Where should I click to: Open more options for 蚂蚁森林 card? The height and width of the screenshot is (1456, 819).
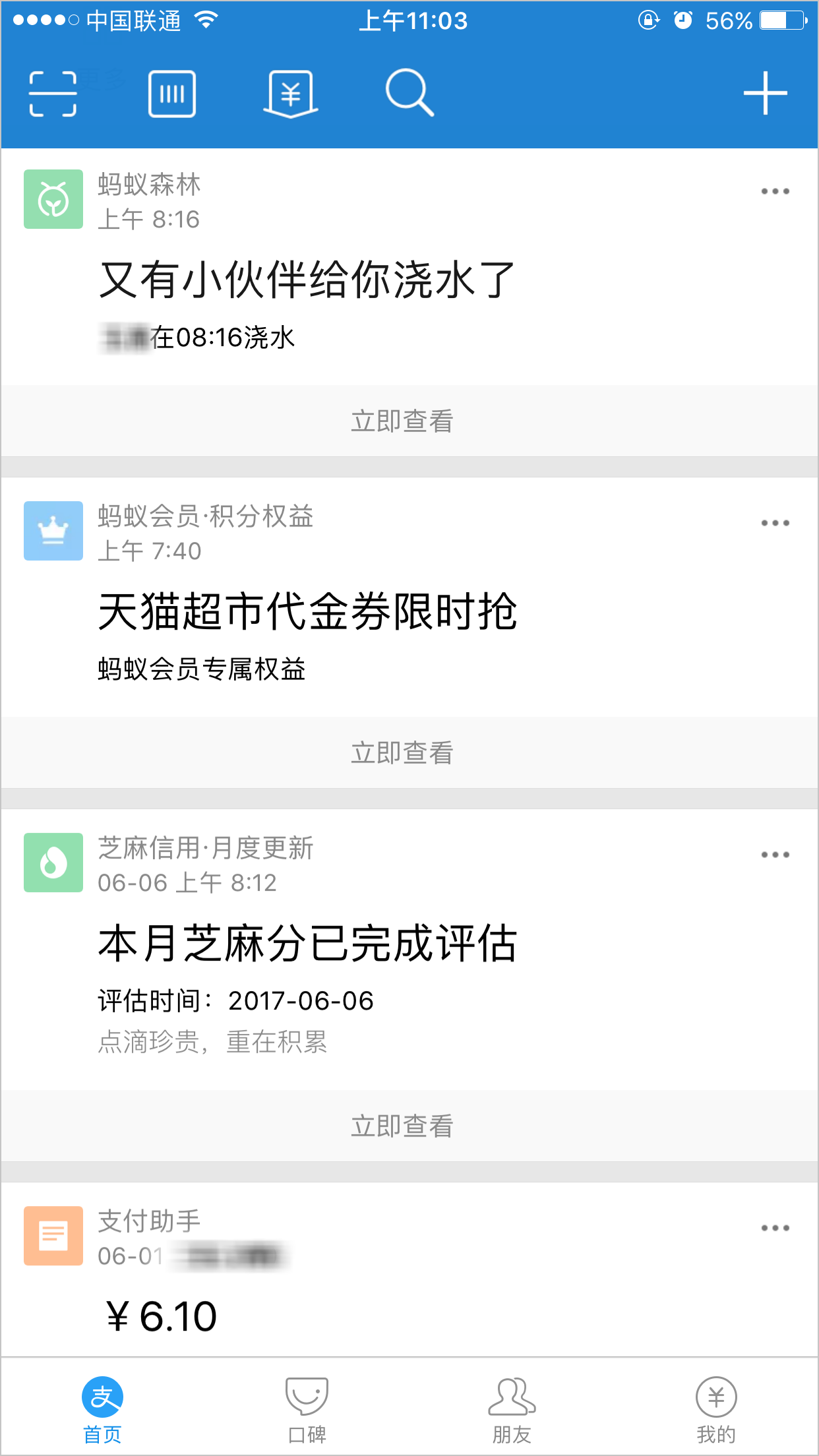click(x=775, y=191)
